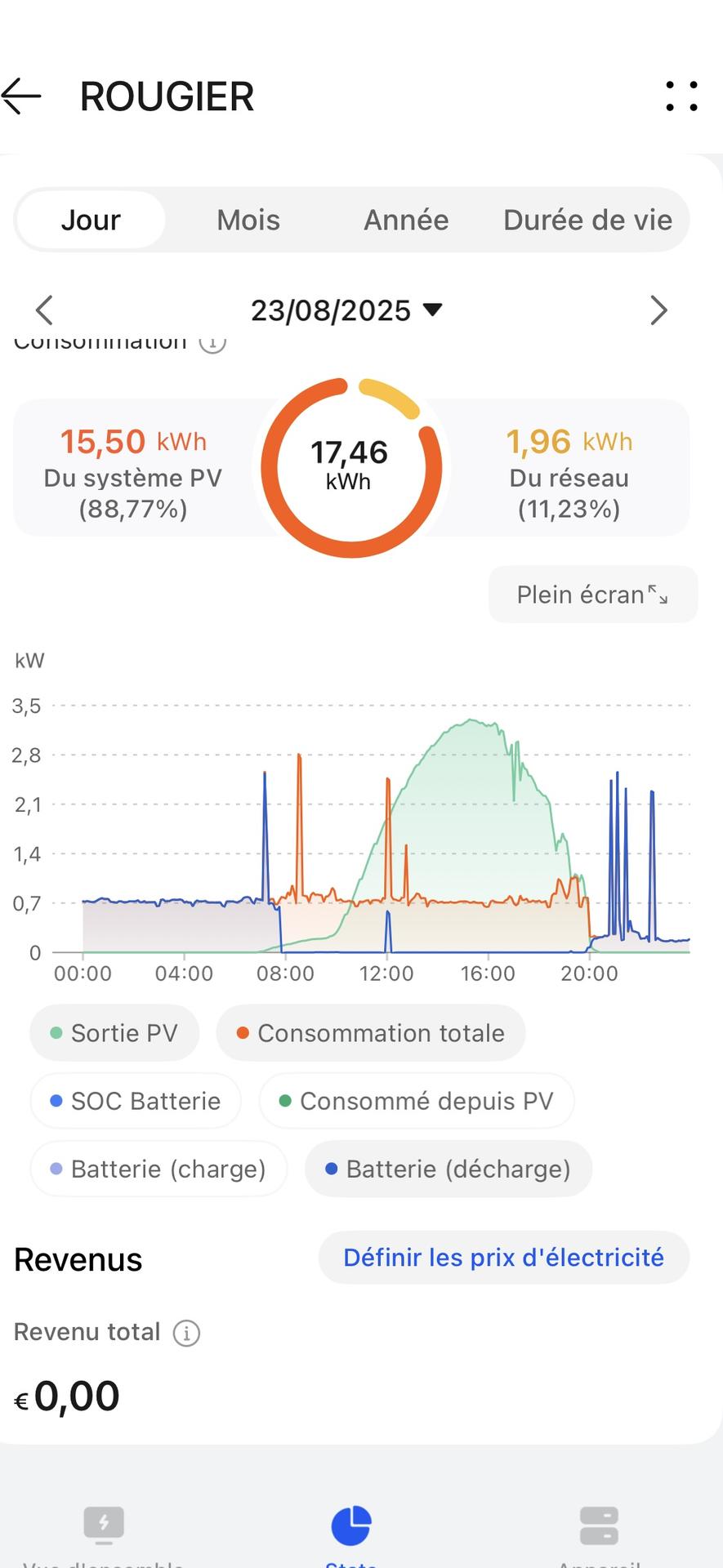The height and width of the screenshot is (1568, 723).
Task: Go to the previous day
Action: (x=44, y=310)
